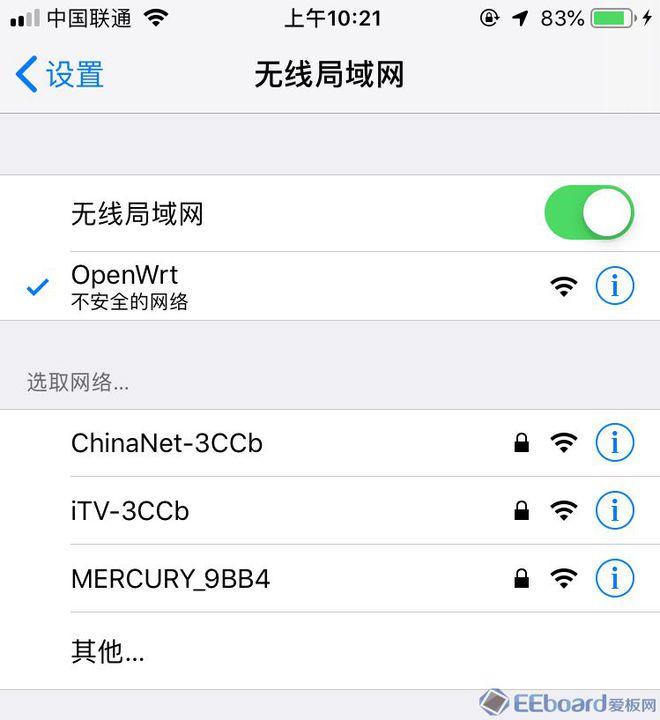The image size is (660, 720).
Task: Join the ChinaNet-3CCb network
Action: [167, 443]
